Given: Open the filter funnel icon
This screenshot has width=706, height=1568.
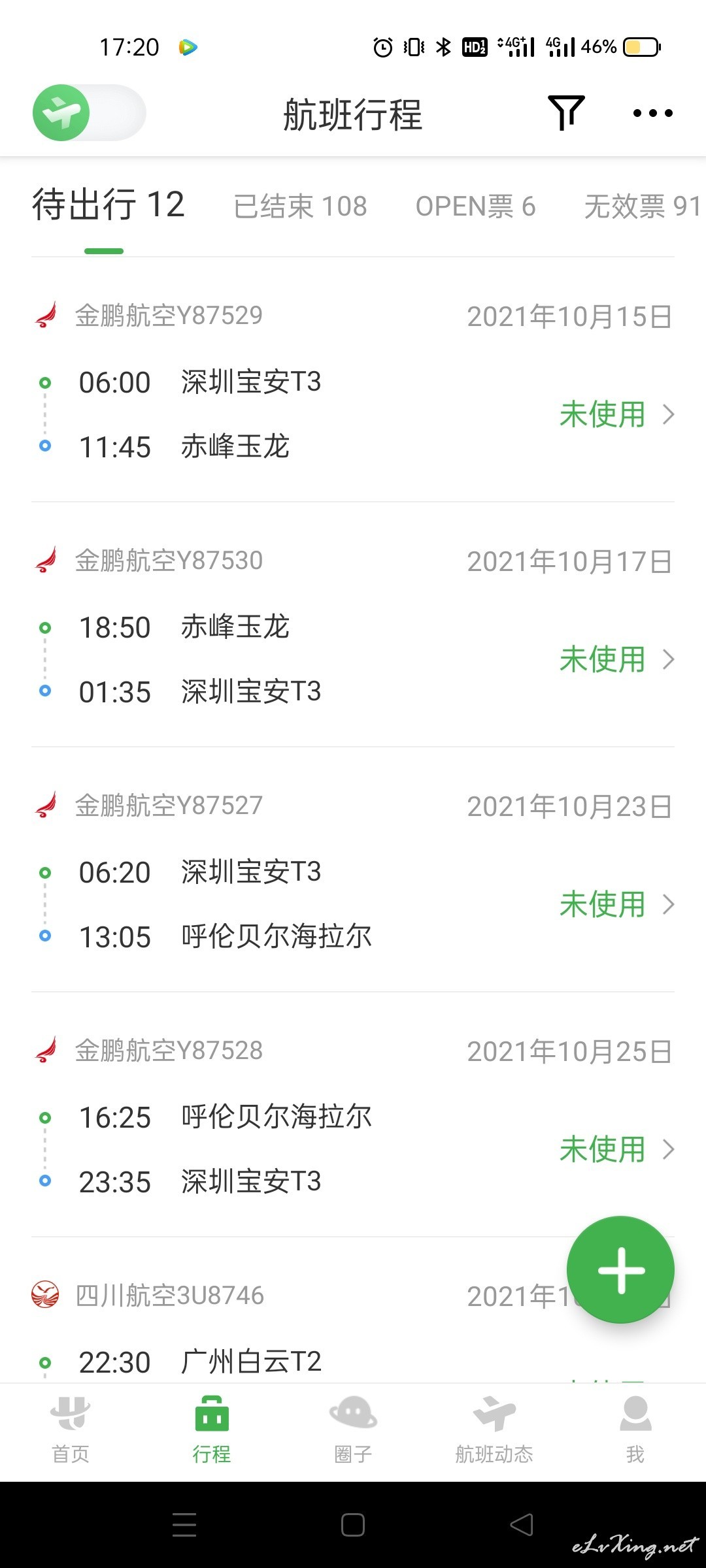Looking at the screenshot, I should [565, 112].
